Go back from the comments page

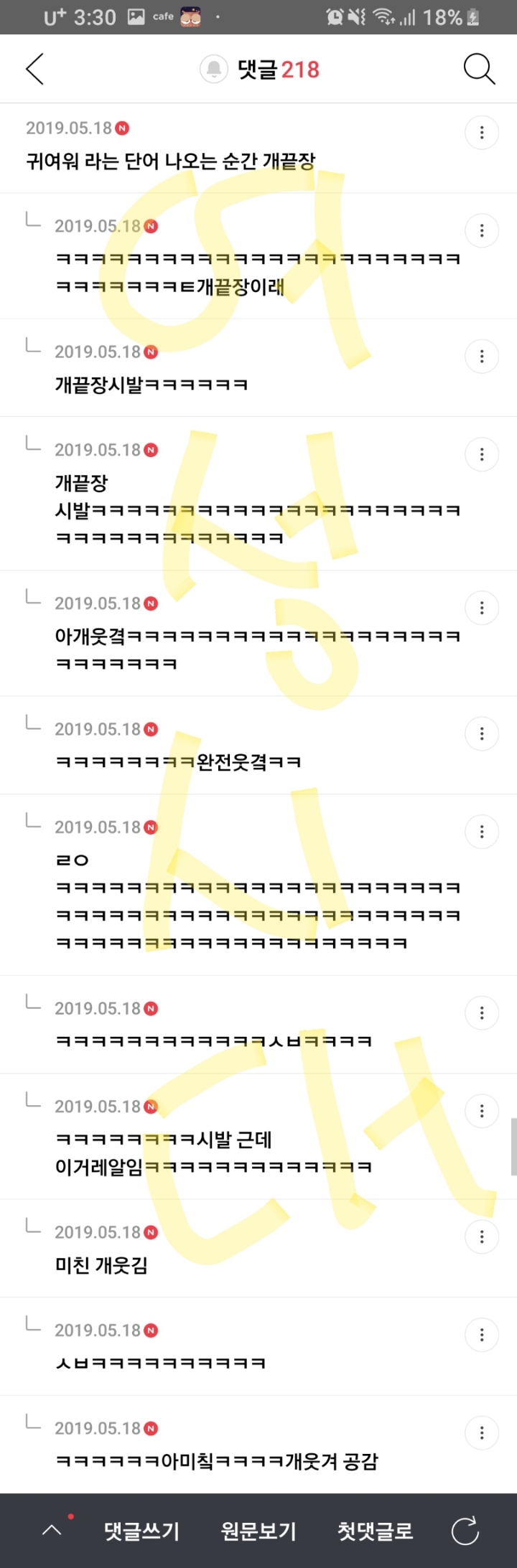[34, 69]
